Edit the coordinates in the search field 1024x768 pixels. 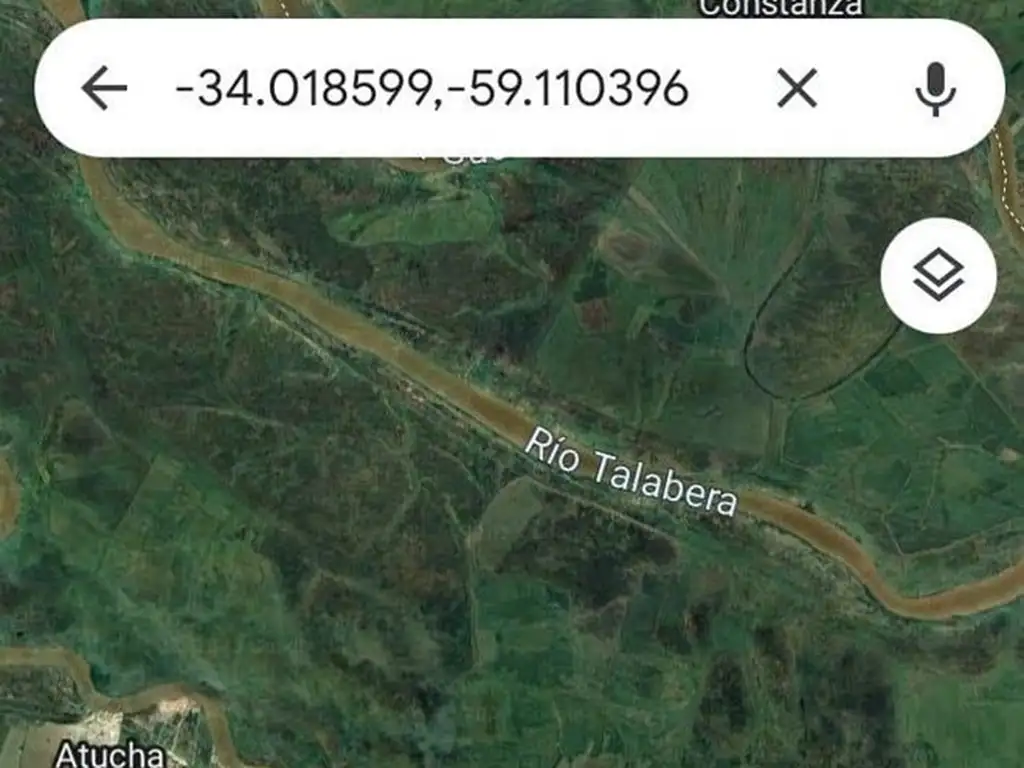(x=432, y=89)
